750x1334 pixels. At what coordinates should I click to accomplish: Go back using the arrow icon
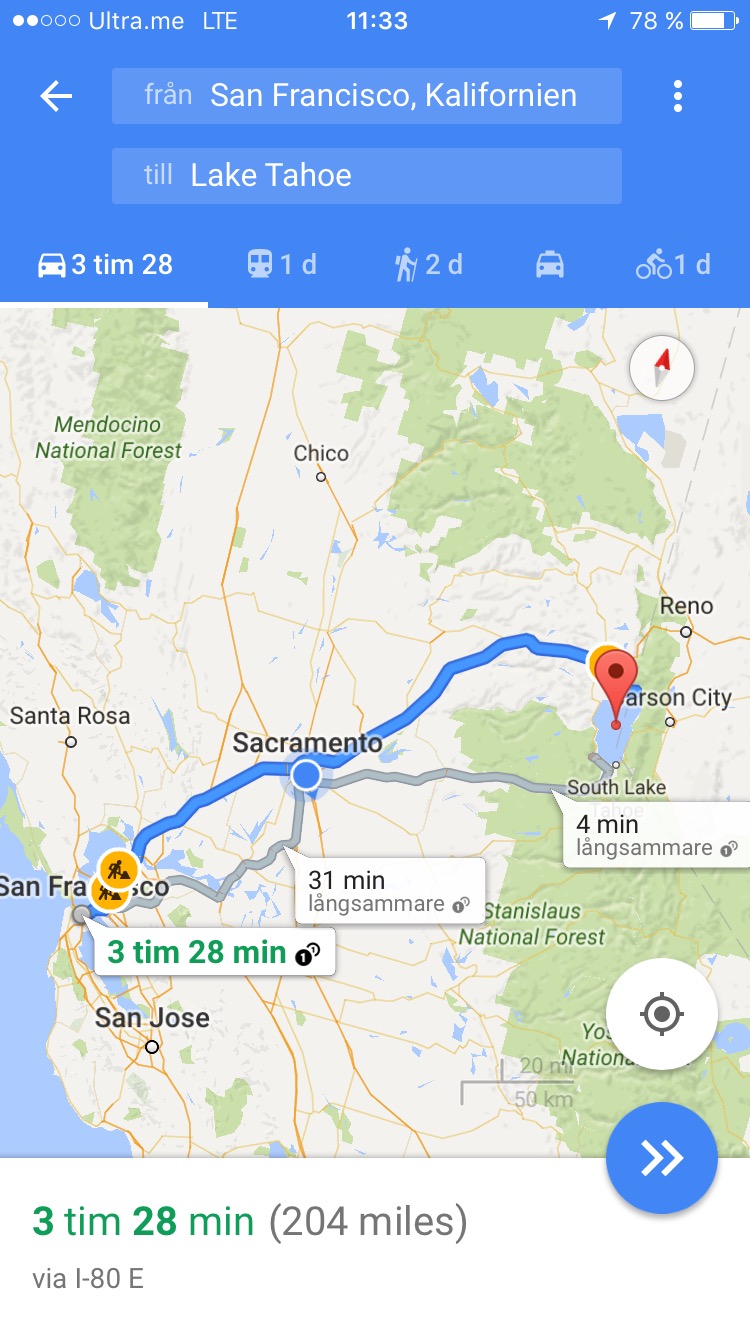[56, 96]
